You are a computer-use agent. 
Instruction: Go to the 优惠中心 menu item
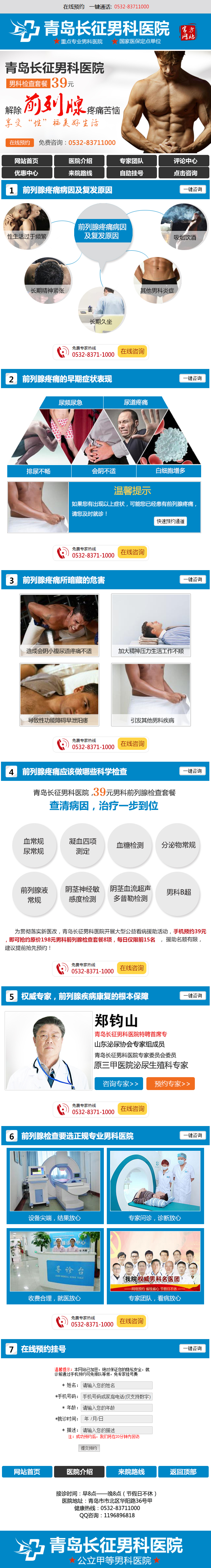(26, 173)
